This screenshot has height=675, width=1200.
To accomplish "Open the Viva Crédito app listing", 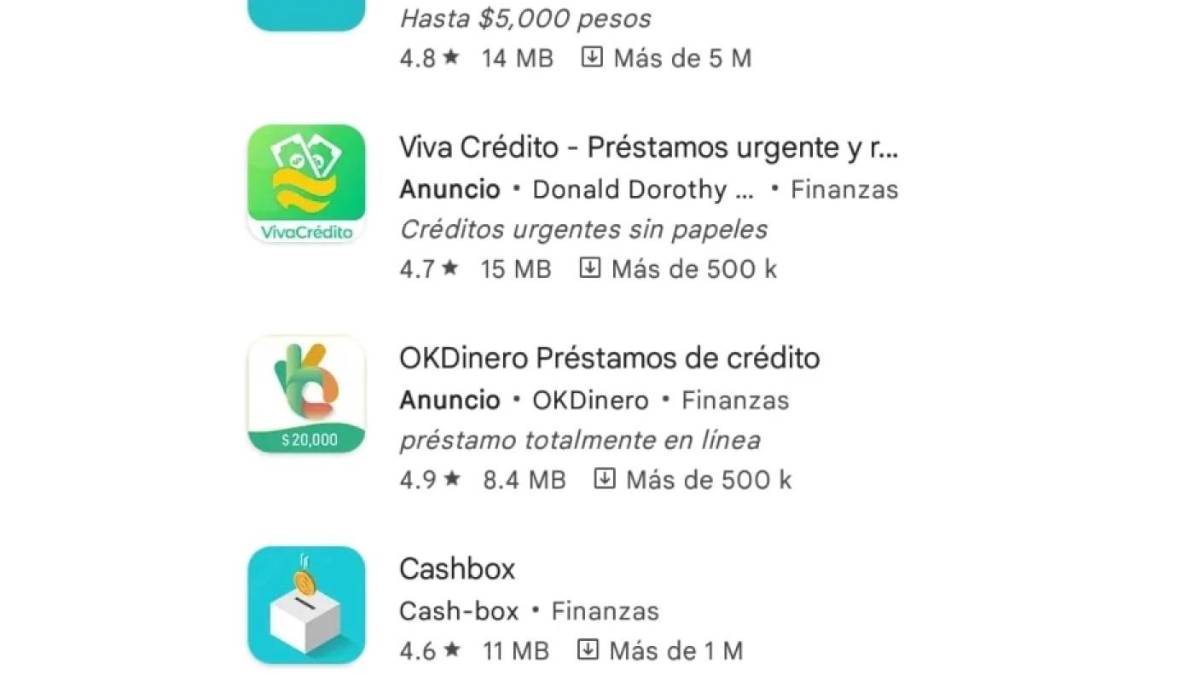I will click(x=648, y=148).
